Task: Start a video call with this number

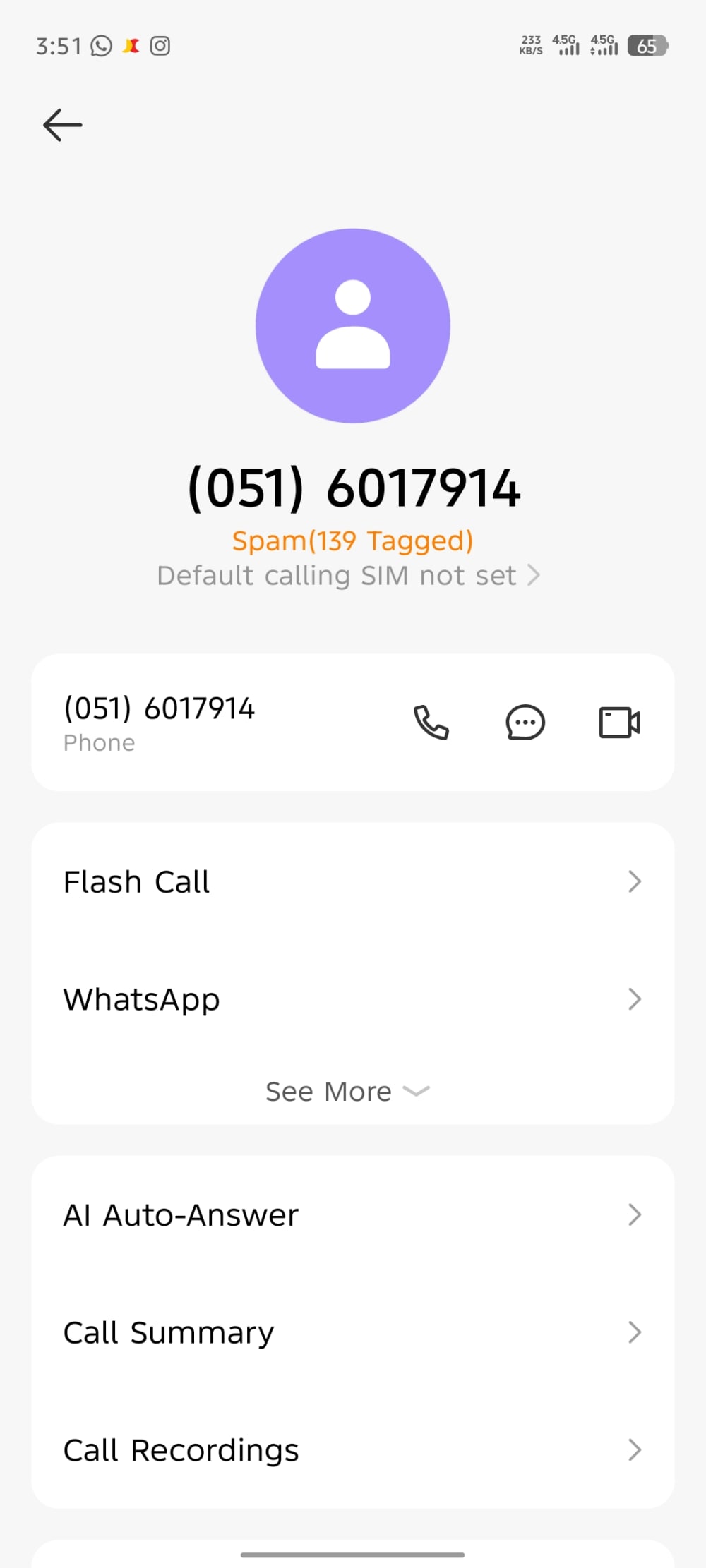Action: (x=619, y=723)
